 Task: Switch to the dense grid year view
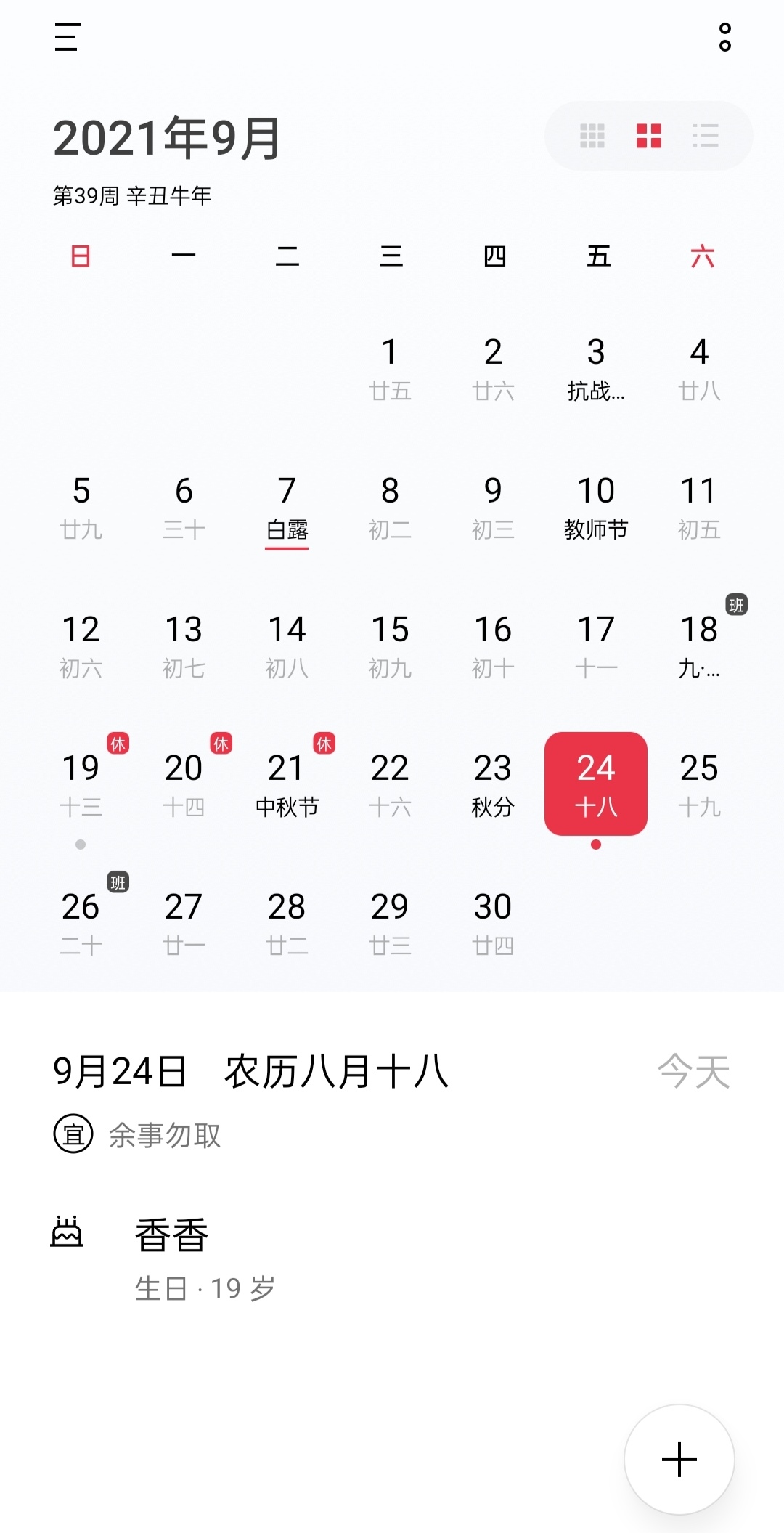click(x=592, y=136)
